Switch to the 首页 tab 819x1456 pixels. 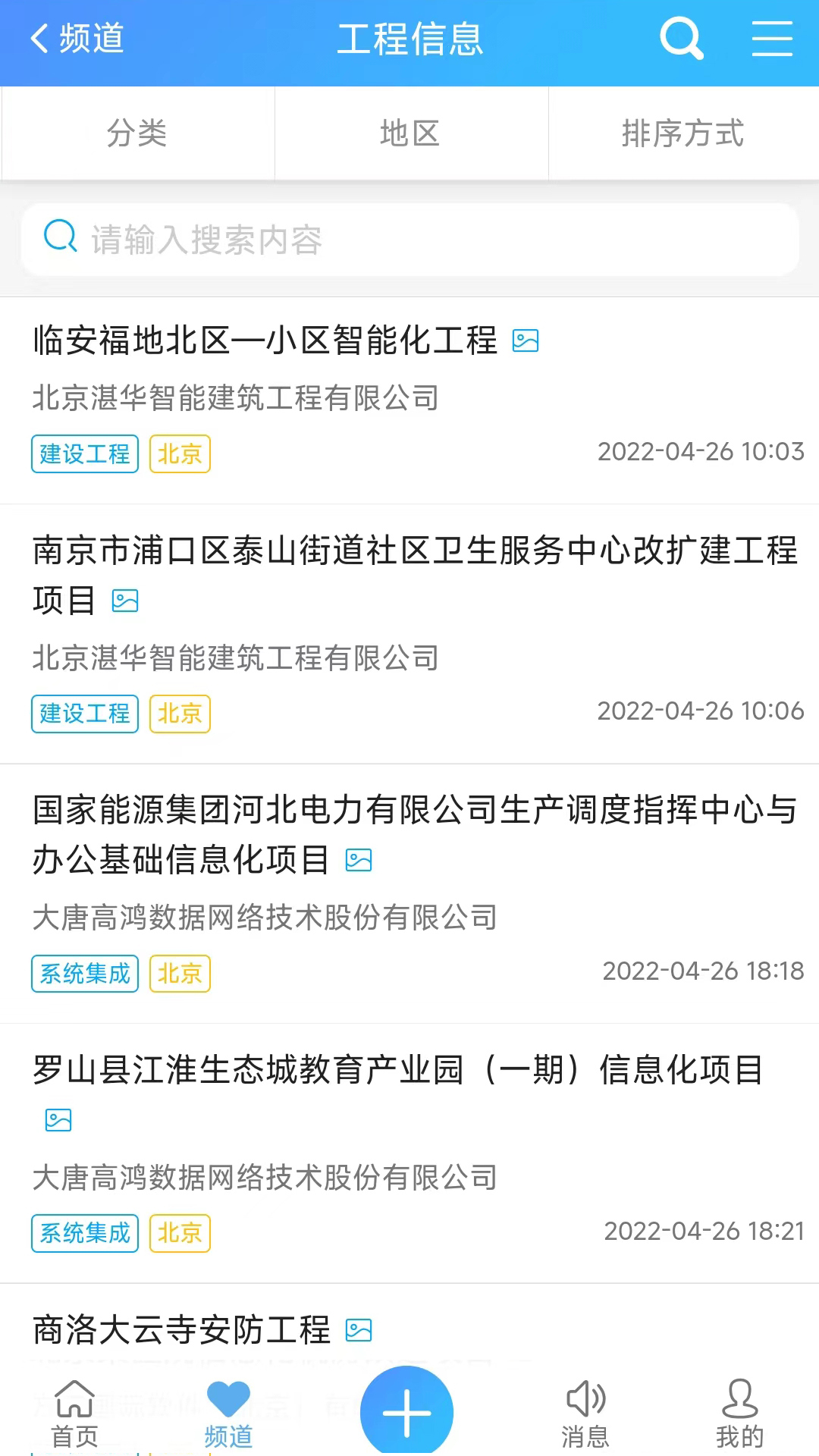74,1414
